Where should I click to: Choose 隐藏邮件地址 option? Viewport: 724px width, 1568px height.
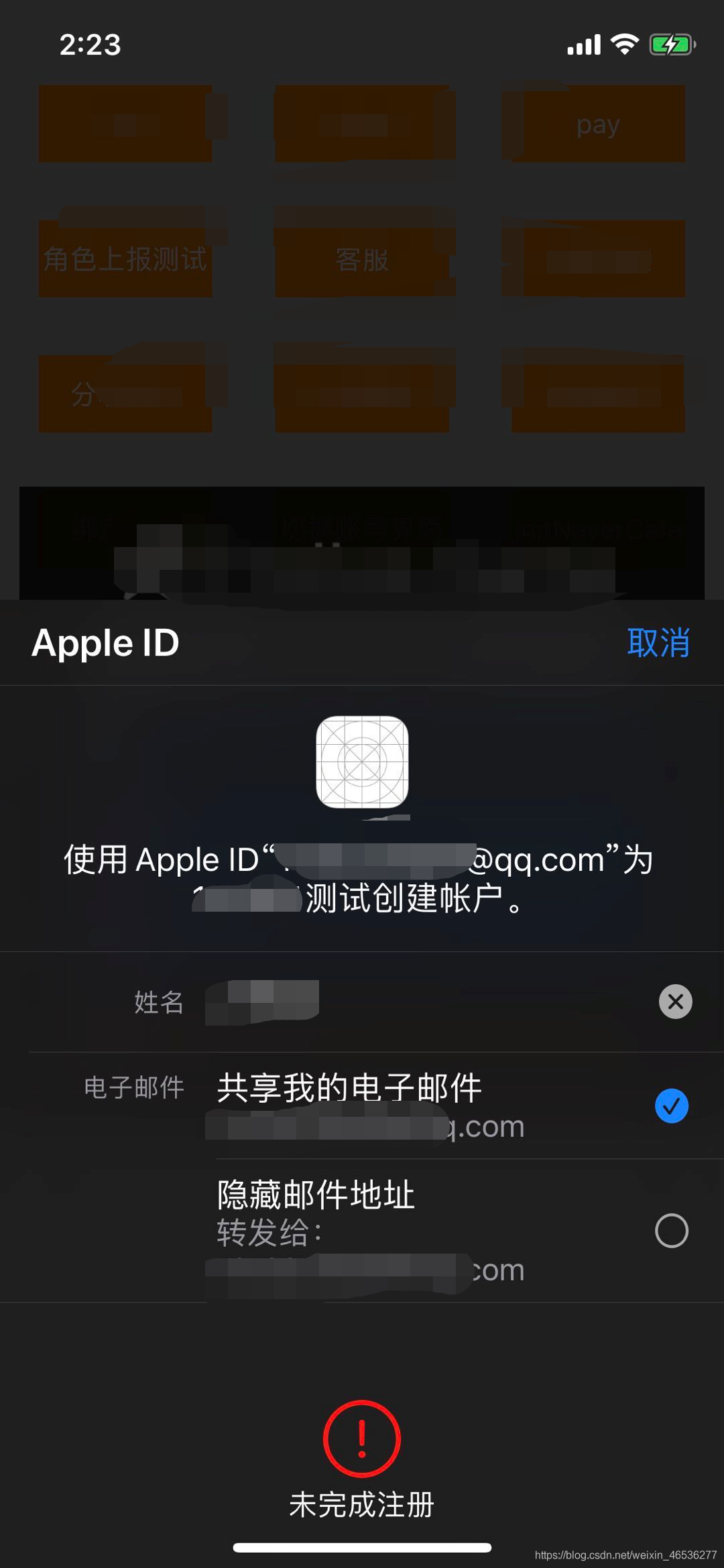[x=671, y=1231]
